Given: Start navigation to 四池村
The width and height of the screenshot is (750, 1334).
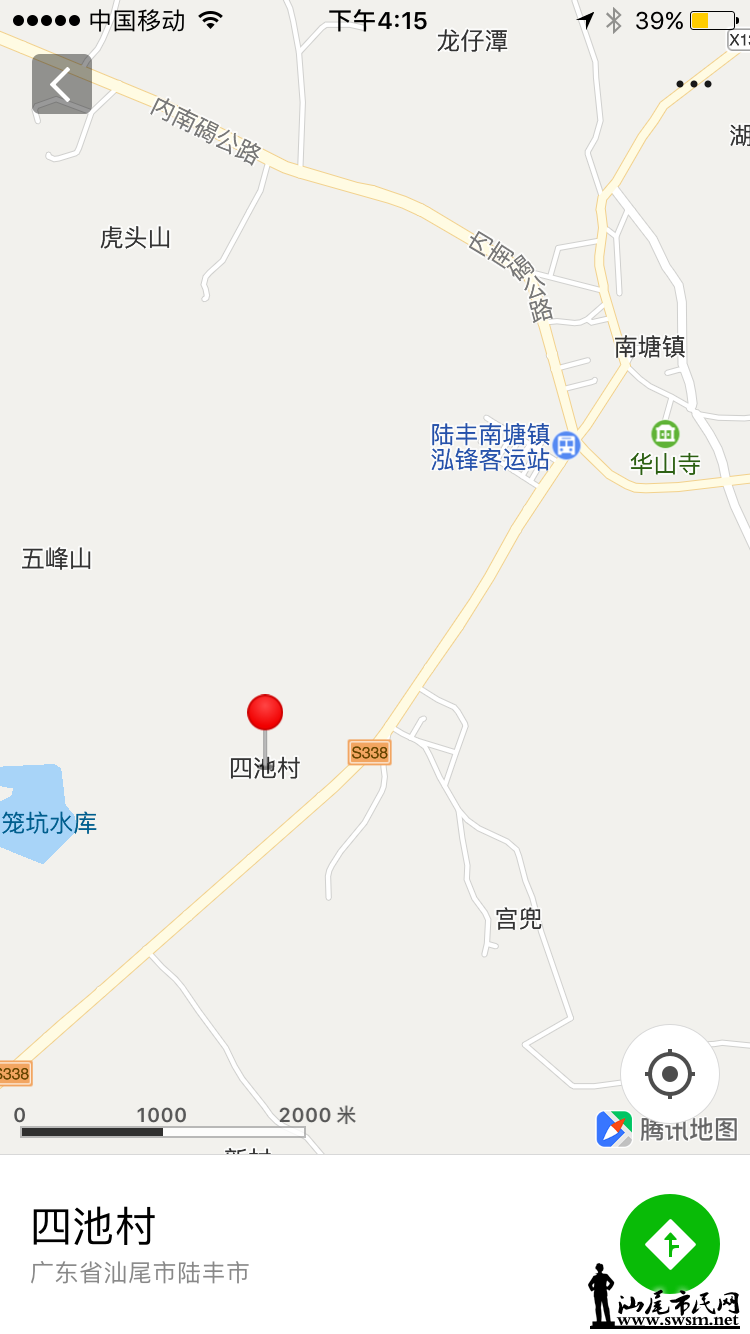Looking at the screenshot, I should (669, 1244).
